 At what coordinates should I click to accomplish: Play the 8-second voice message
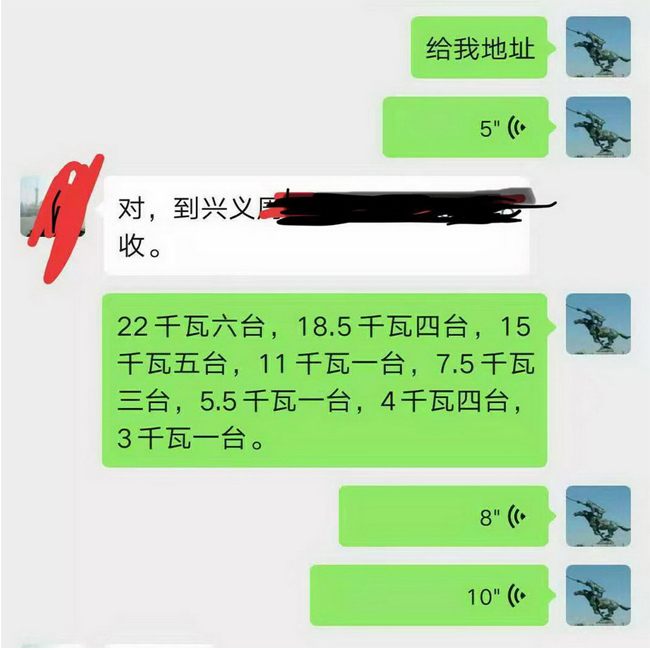[443, 516]
